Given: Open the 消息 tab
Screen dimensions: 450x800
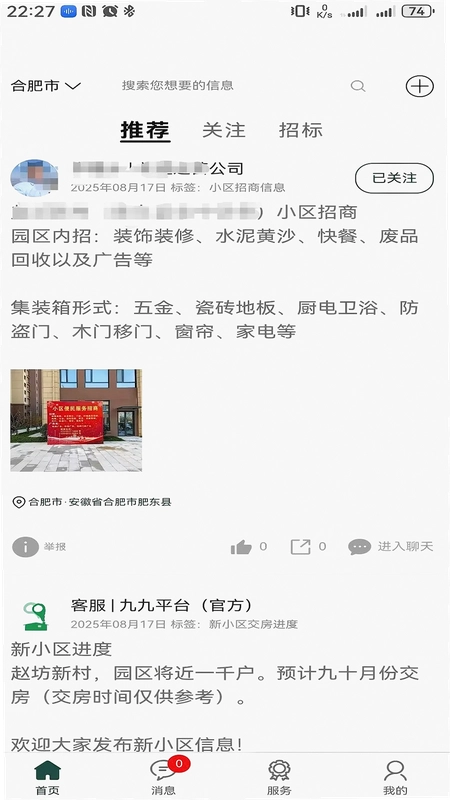Looking at the screenshot, I should pyautogui.click(x=163, y=776).
